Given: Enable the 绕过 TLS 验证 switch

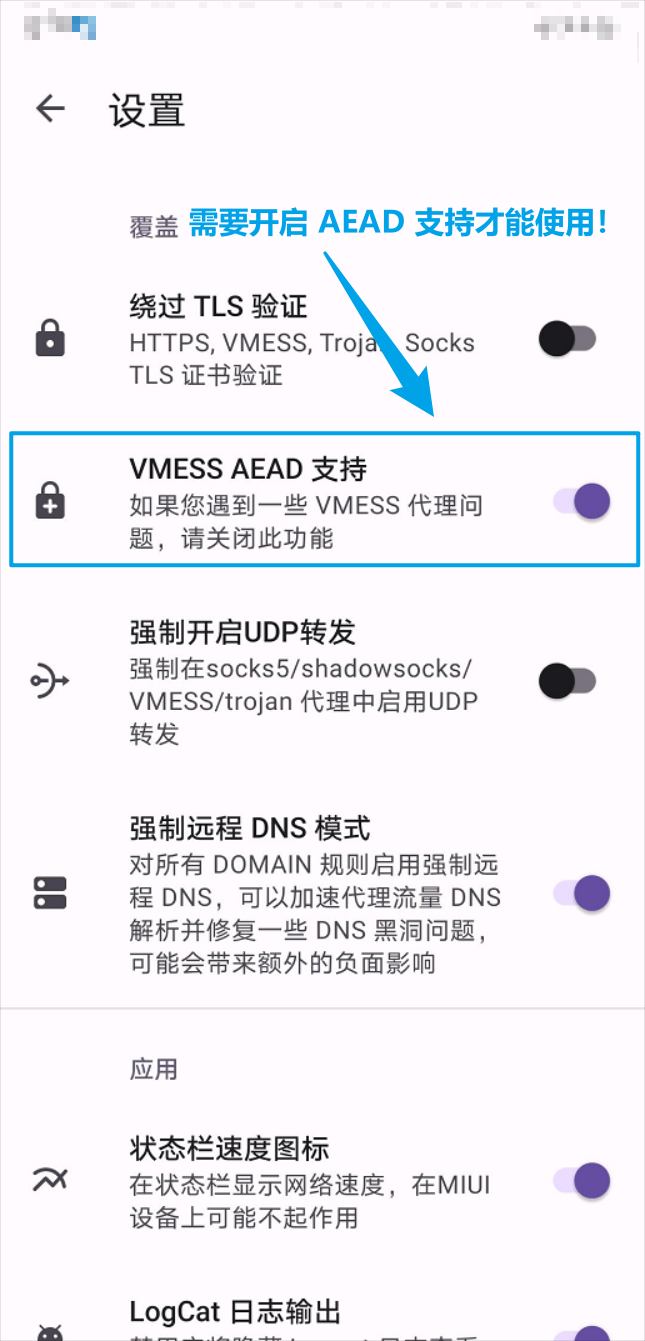Looking at the screenshot, I should point(568,339).
